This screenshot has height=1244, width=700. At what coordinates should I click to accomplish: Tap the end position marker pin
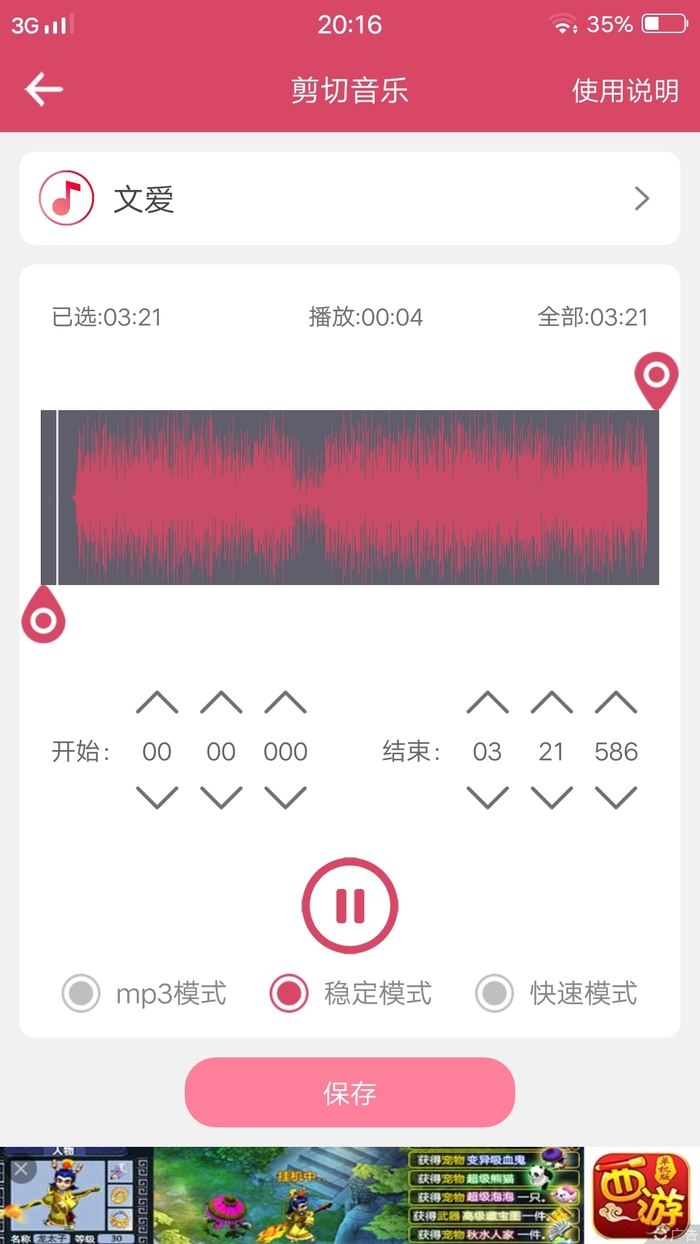tap(656, 378)
